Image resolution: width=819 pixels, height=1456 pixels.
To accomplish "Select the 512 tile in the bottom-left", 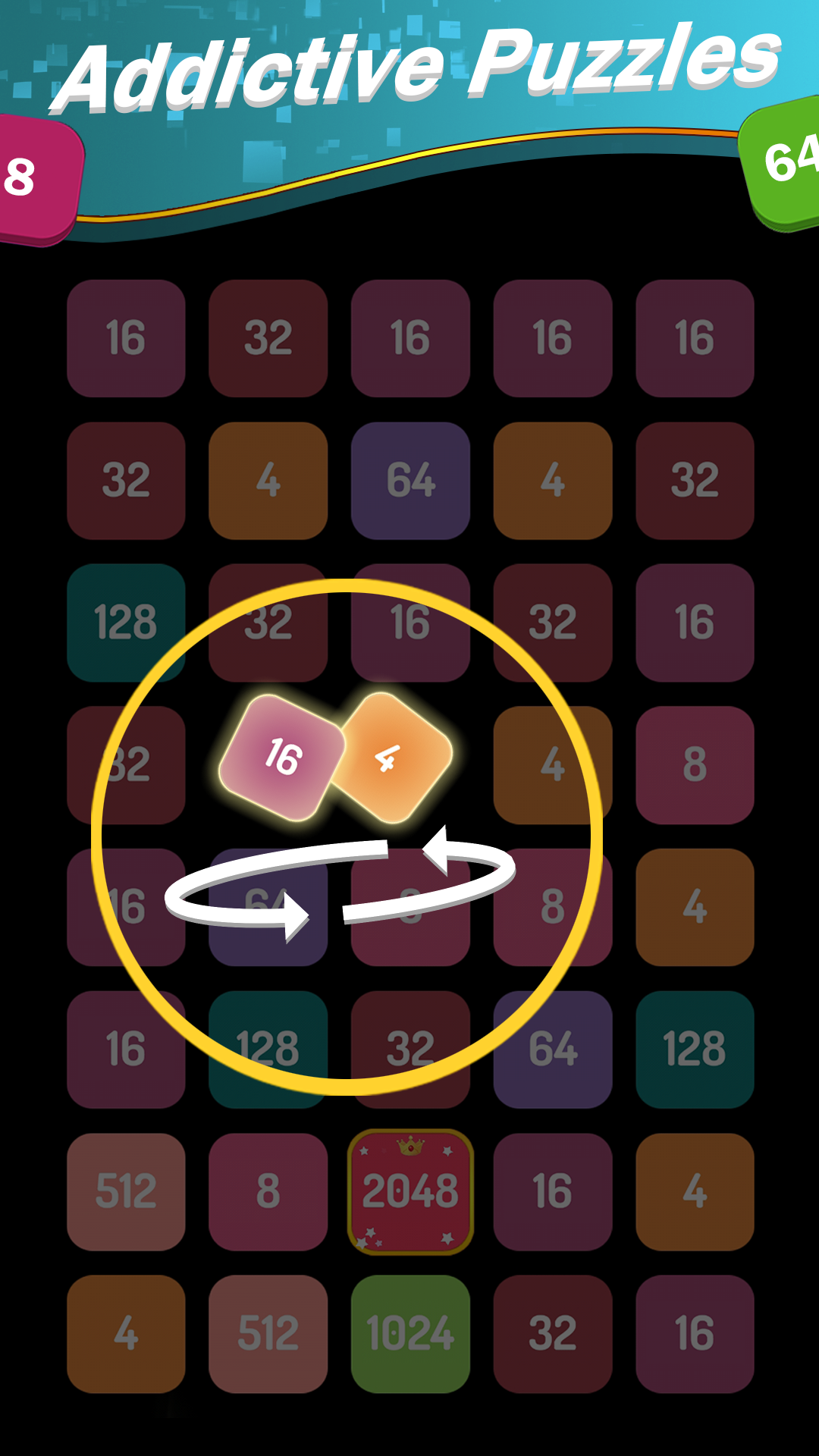I will click(126, 1193).
